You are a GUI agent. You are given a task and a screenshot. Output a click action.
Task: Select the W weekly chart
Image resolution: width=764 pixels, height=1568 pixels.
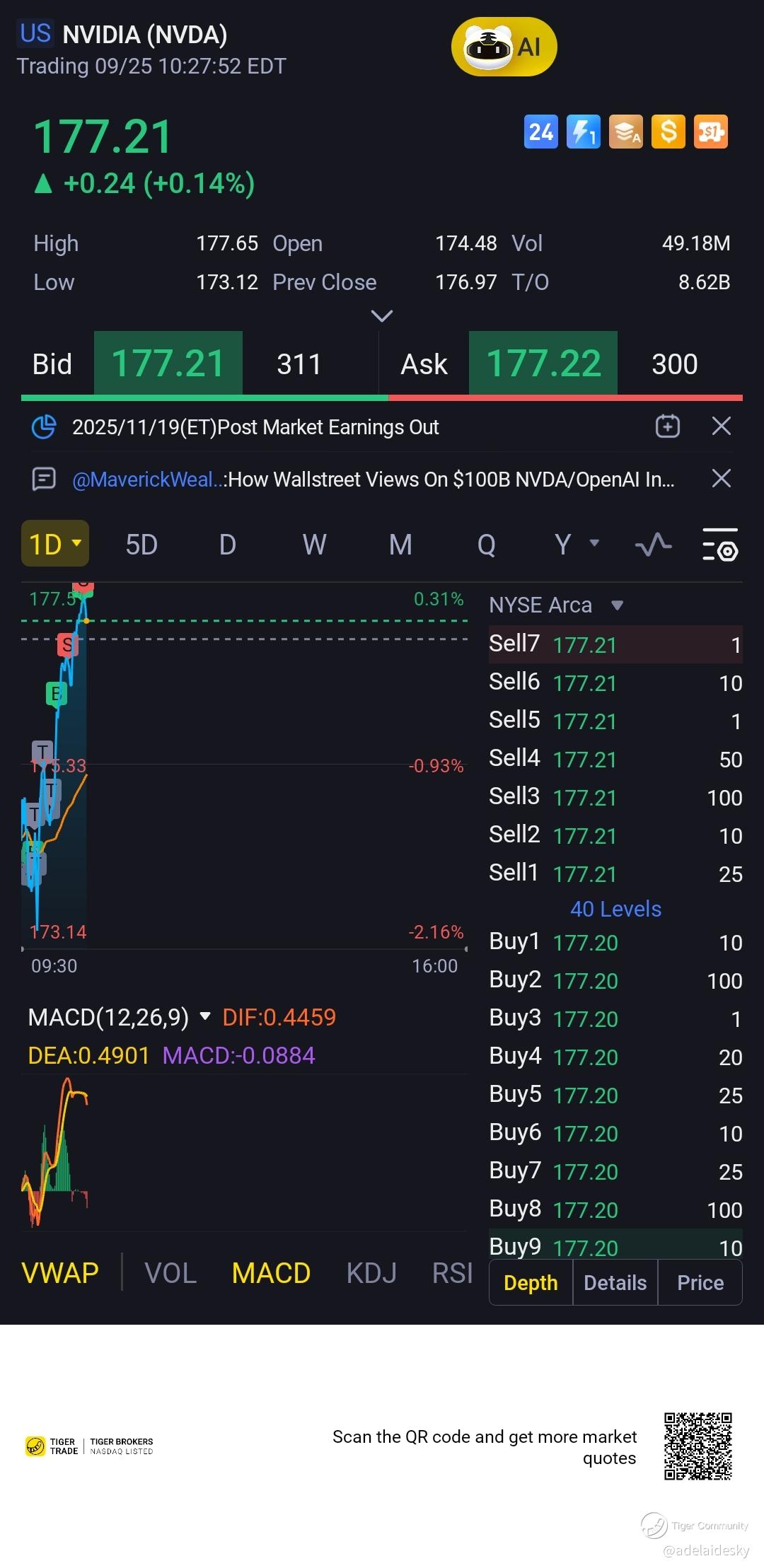coord(314,545)
